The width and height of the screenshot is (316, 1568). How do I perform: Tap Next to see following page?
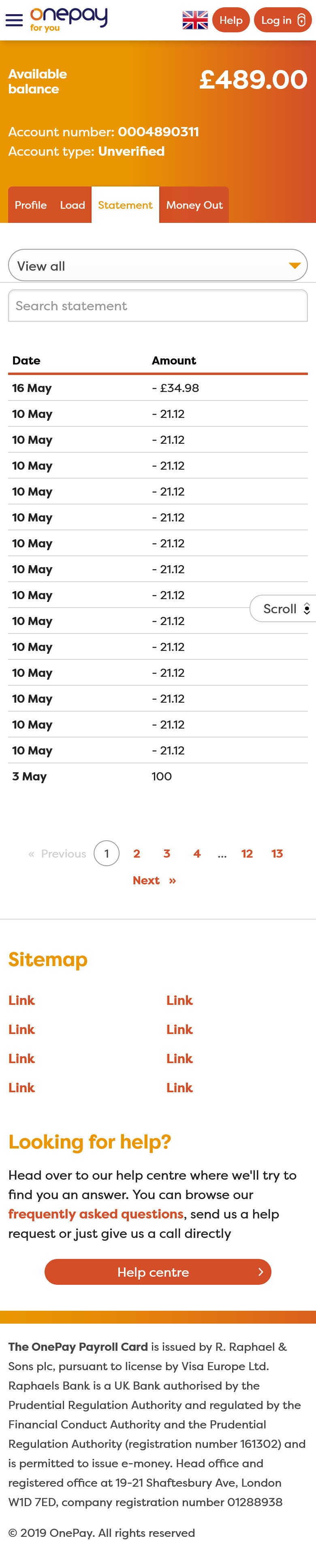click(x=154, y=880)
